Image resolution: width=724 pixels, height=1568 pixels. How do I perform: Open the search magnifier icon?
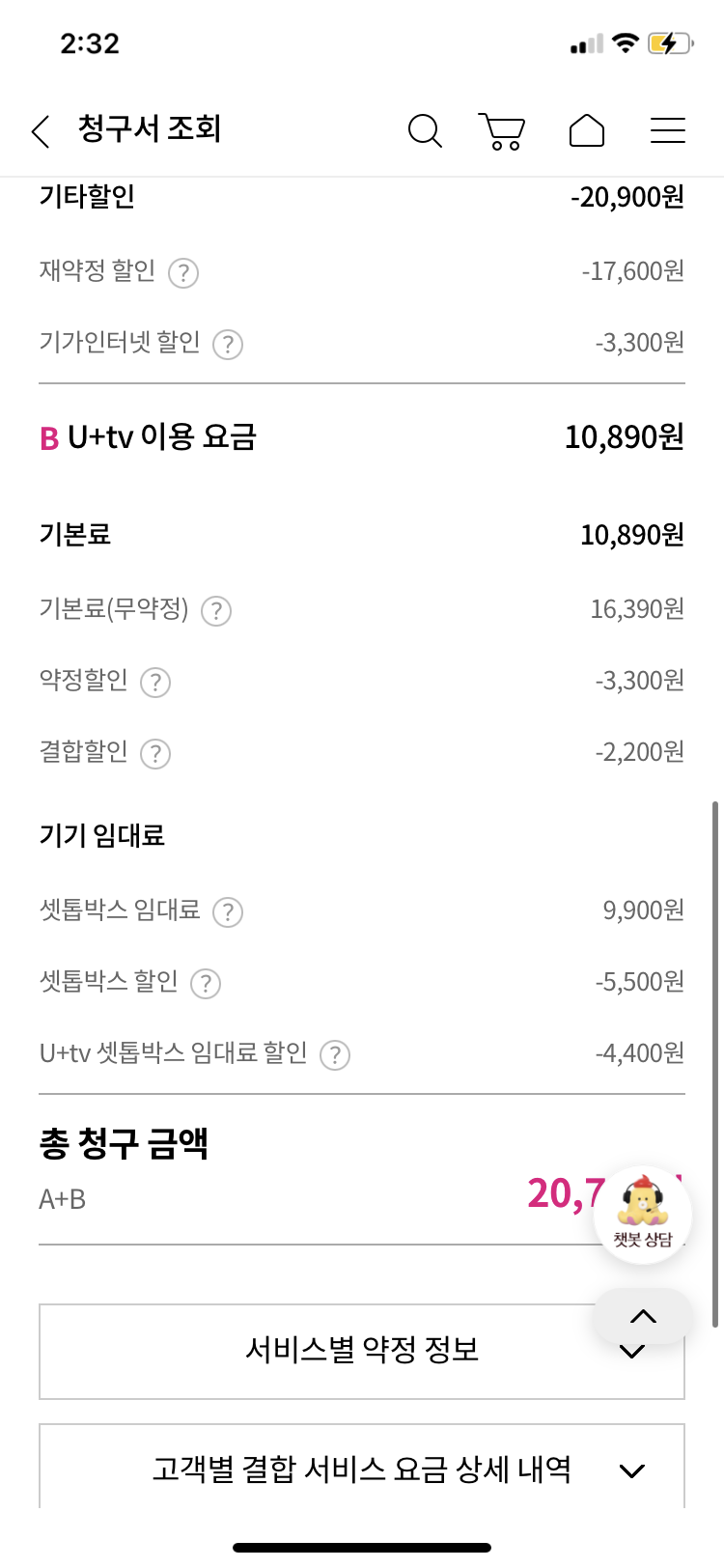[x=425, y=130]
